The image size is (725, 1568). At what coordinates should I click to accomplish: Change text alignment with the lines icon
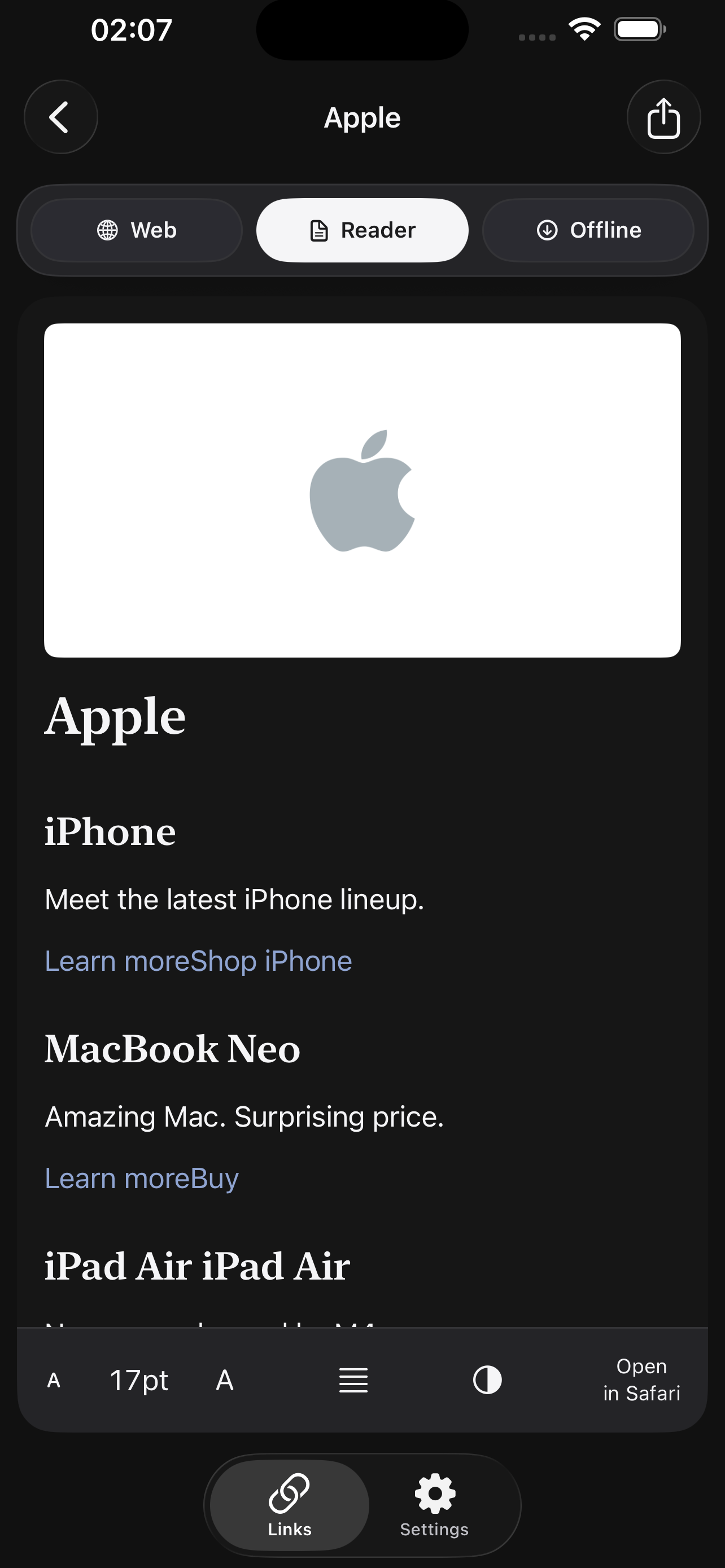tap(353, 1381)
